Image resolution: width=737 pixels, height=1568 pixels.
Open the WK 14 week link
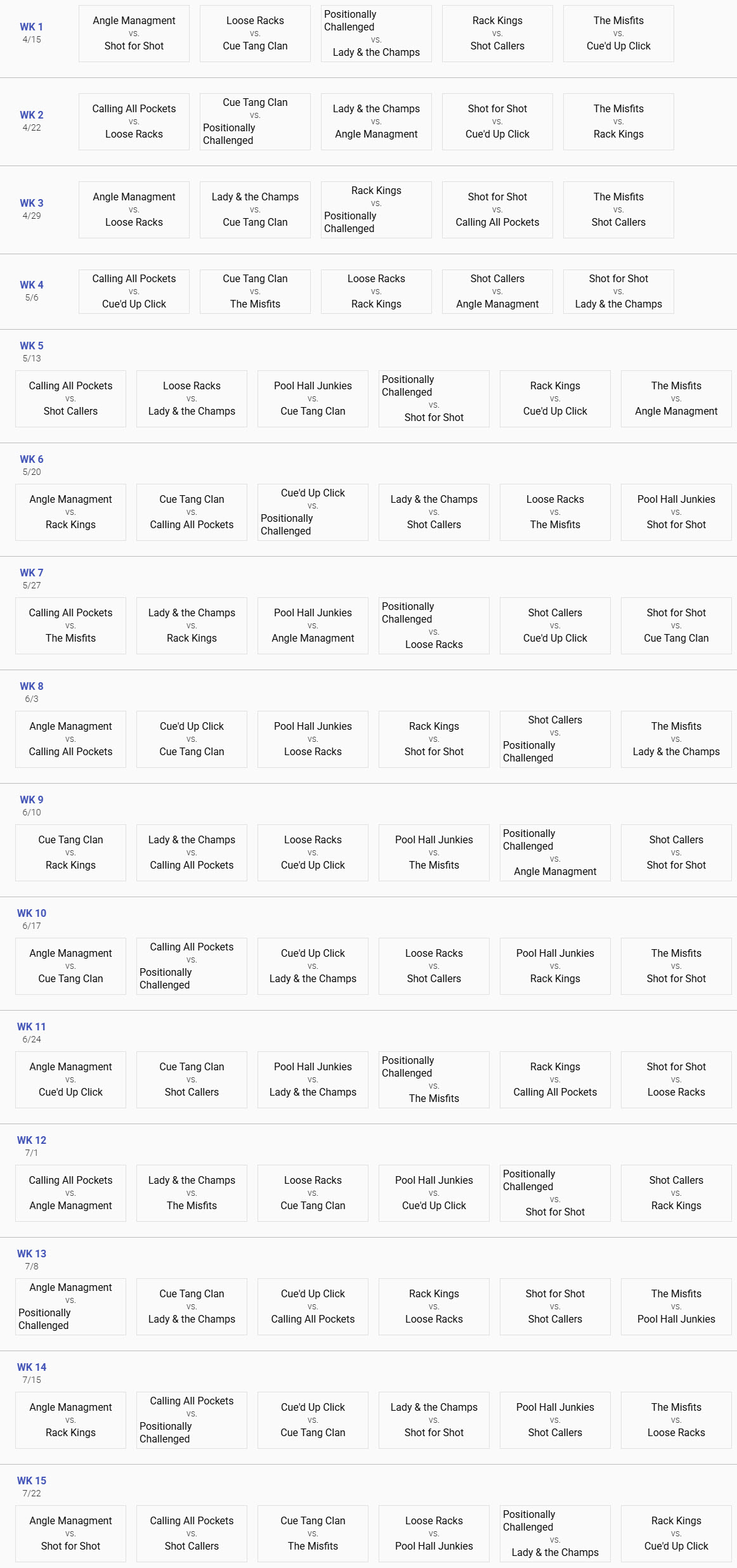click(31, 1367)
